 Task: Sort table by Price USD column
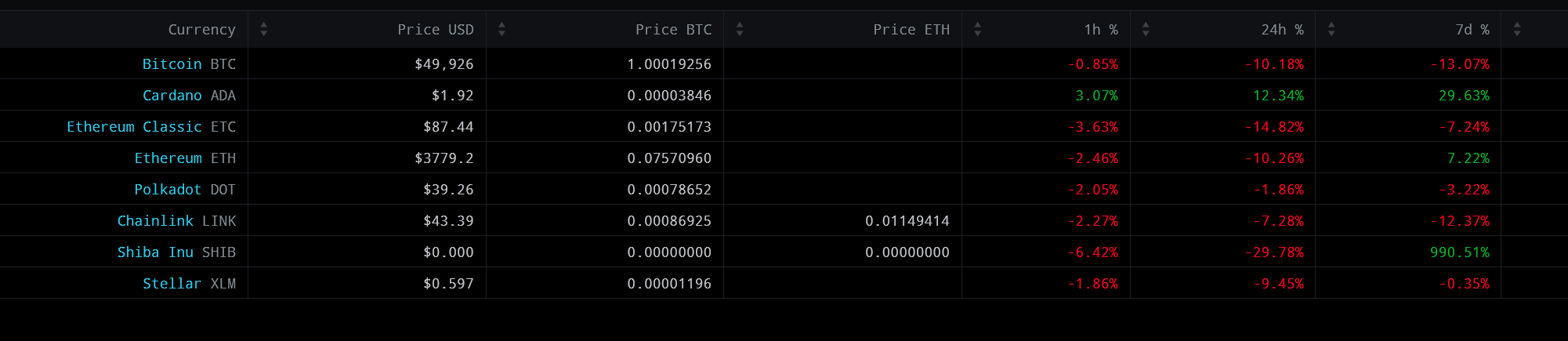pos(502,30)
